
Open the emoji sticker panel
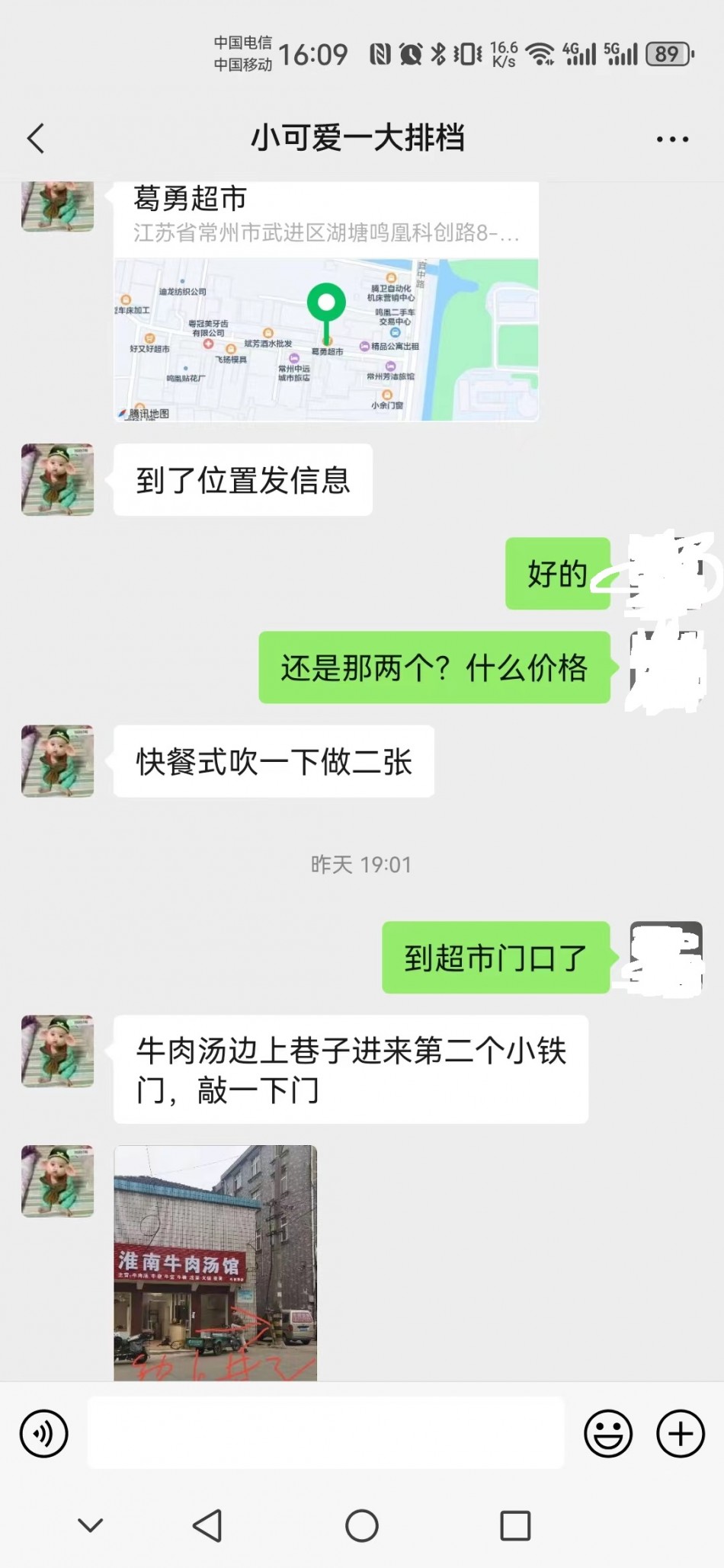607,1433
